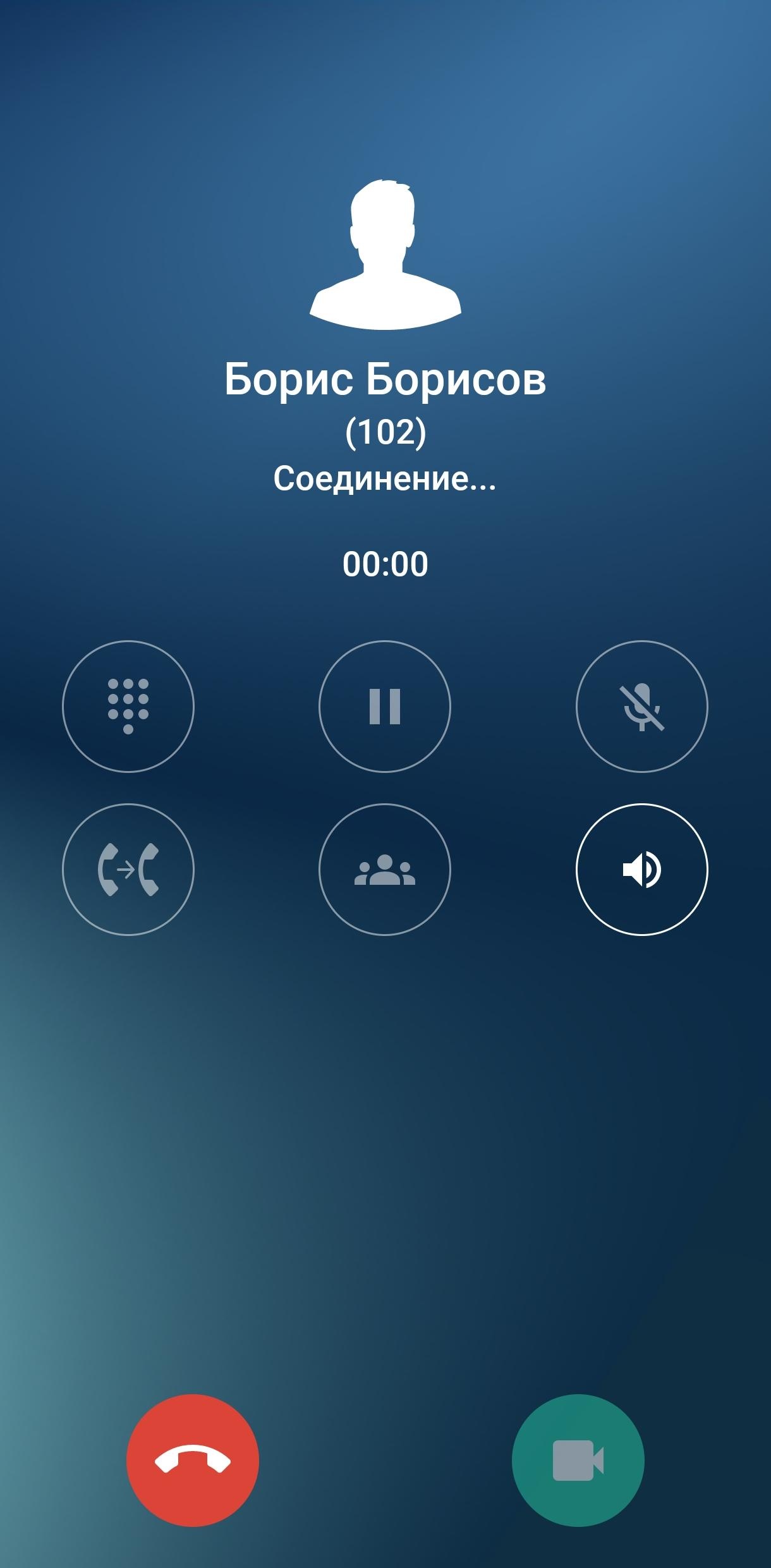Image resolution: width=771 pixels, height=1568 pixels.
Task: Put the call on hold
Action: (x=385, y=706)
